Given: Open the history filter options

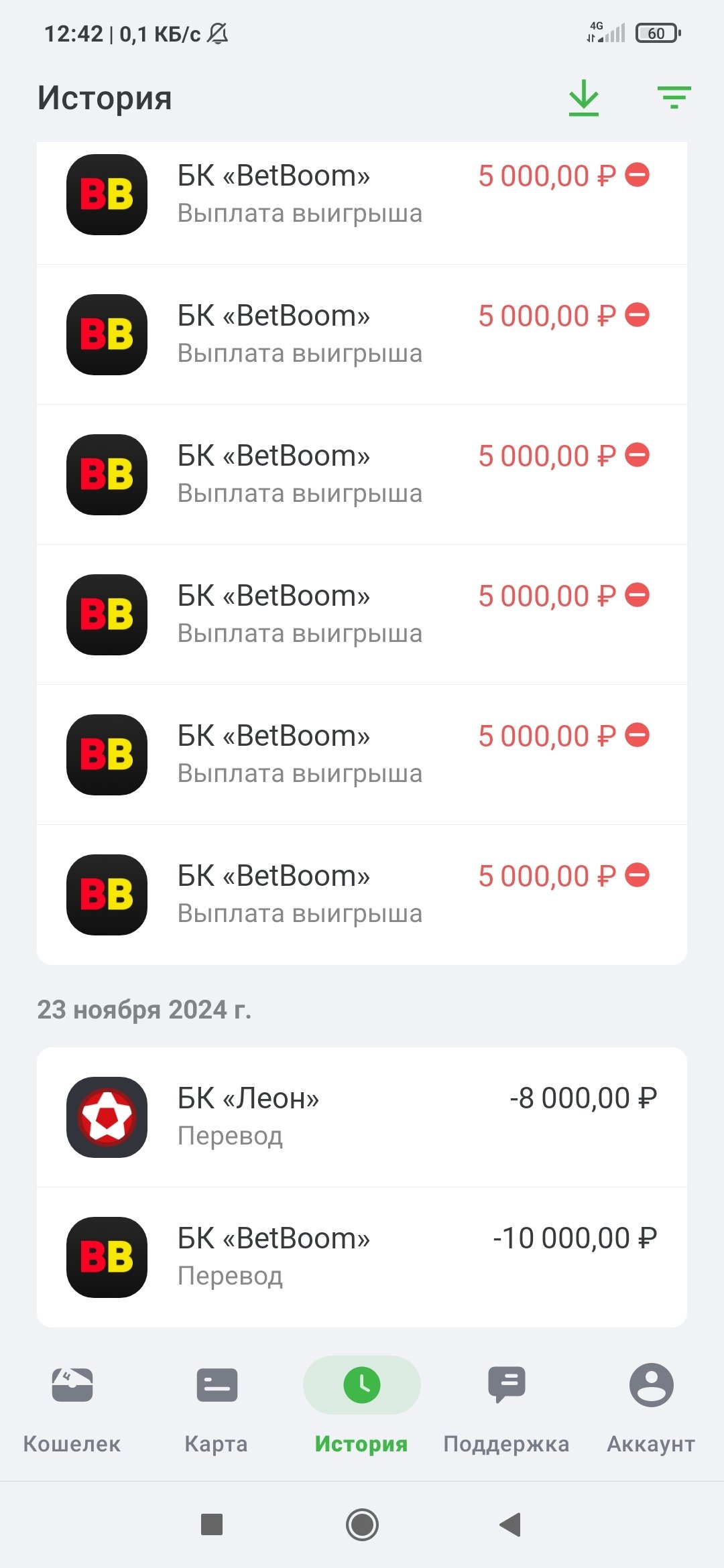Looking at the screenshot, I should [674, 98].
